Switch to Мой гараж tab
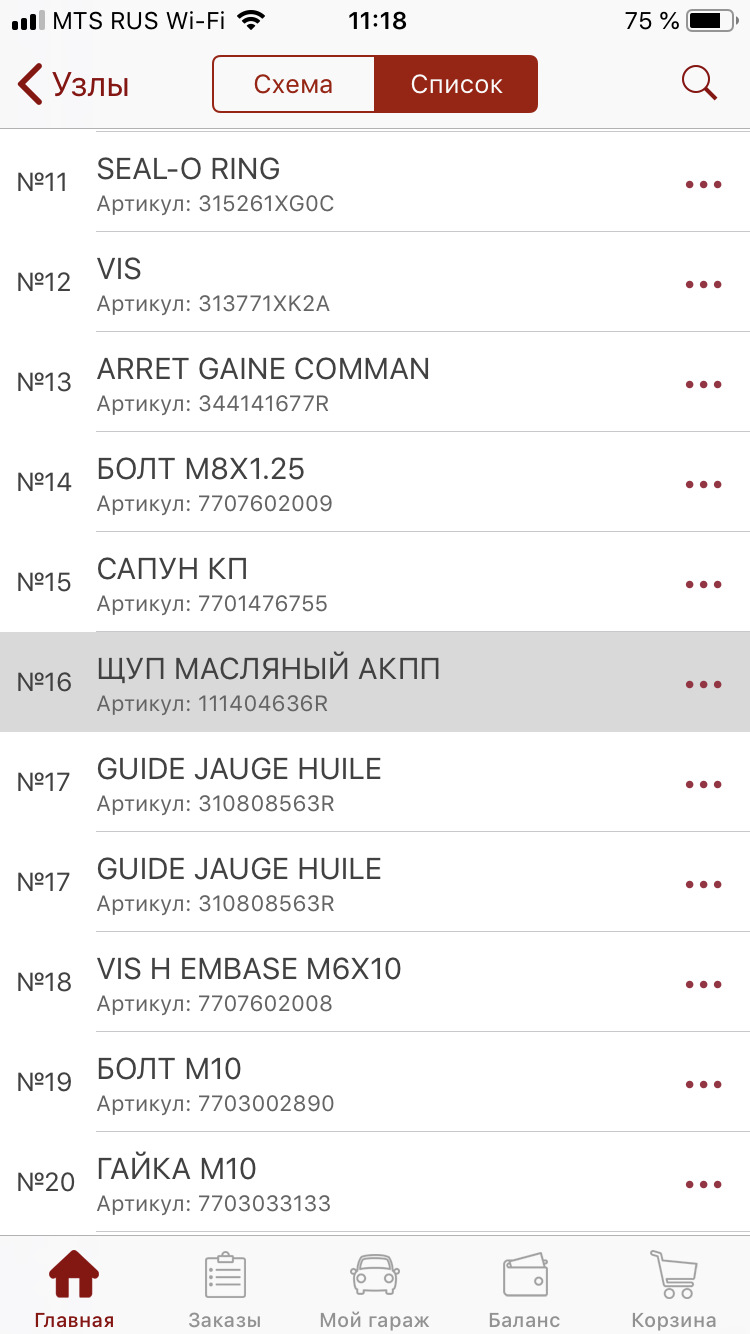This screenshot has width=750, height=1334. point(374,1289)
